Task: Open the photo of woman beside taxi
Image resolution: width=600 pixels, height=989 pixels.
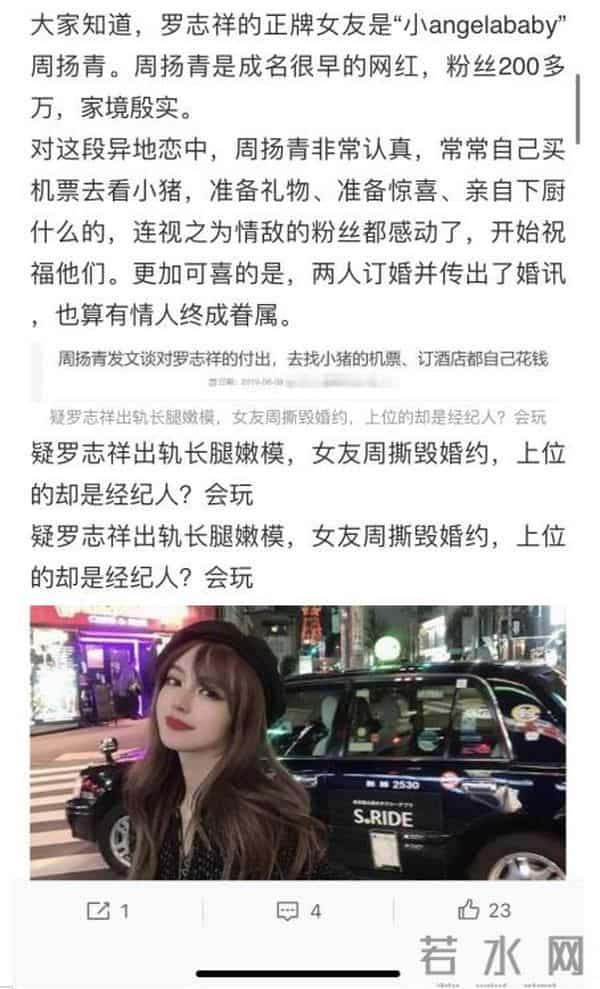Action: tap(297, 742)
